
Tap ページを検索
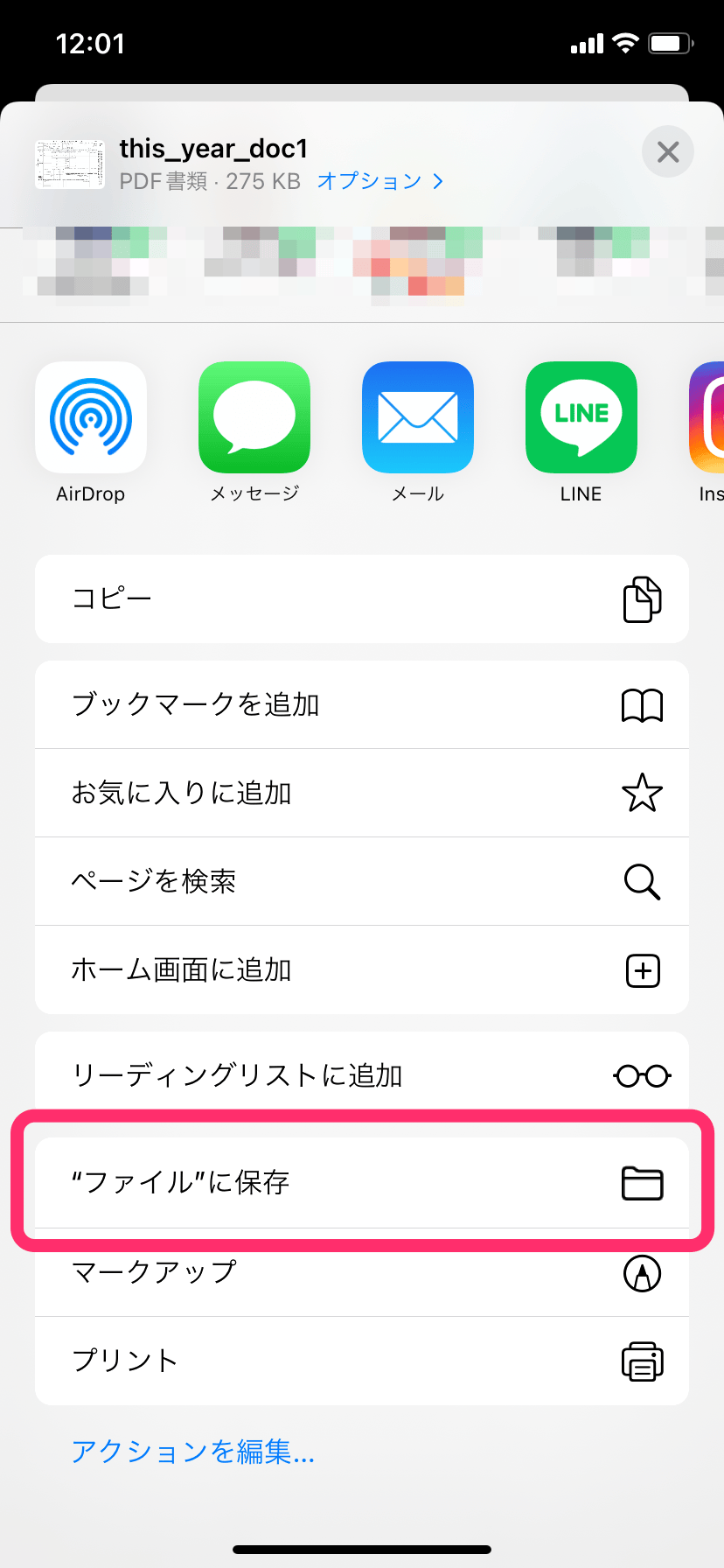362,882
